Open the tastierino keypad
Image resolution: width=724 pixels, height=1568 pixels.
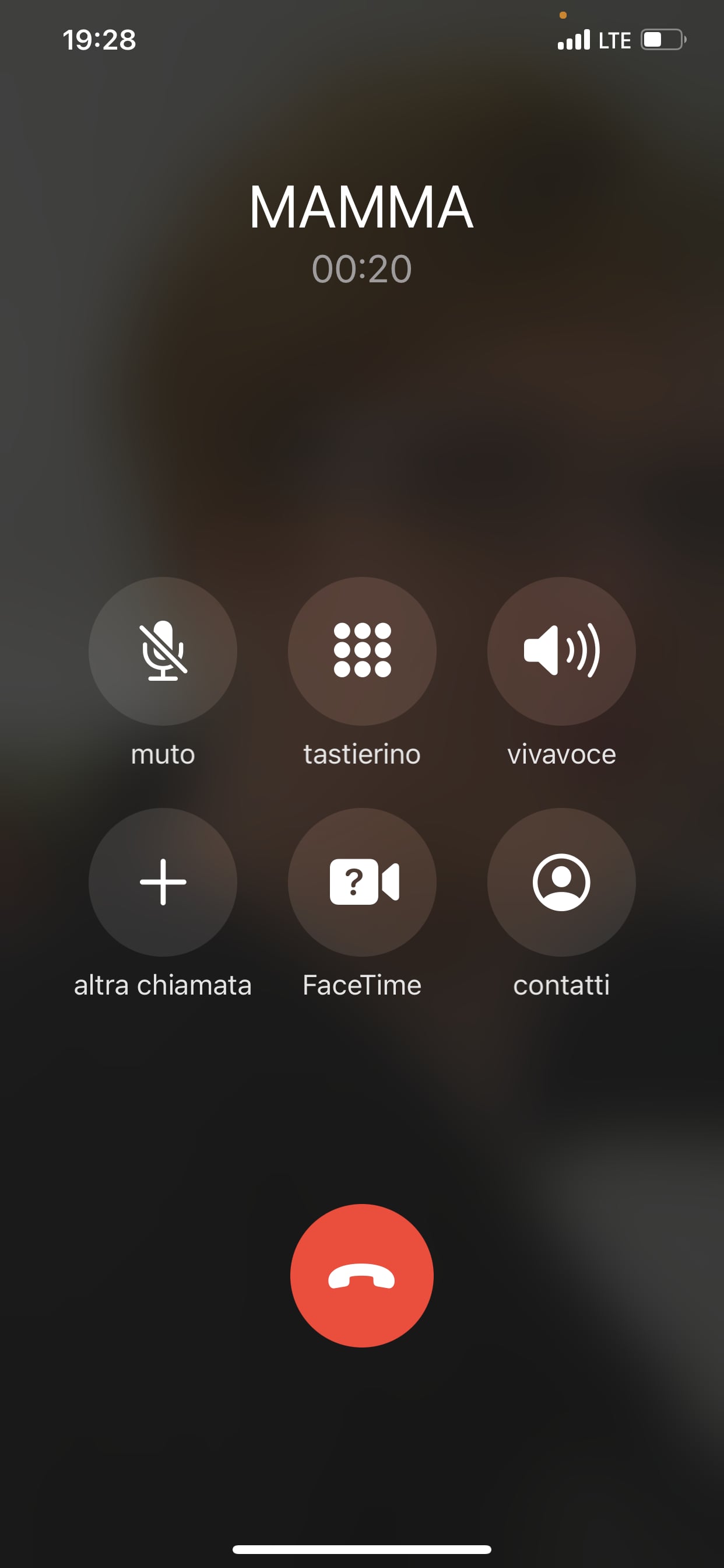362,650
